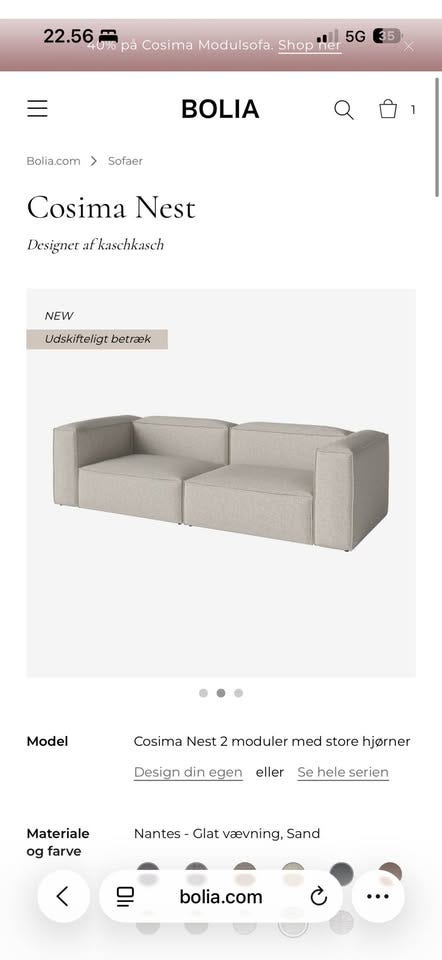442x960 pixels.
Task: Open the Cosima Nest sofa image
Action: (221, 483)
